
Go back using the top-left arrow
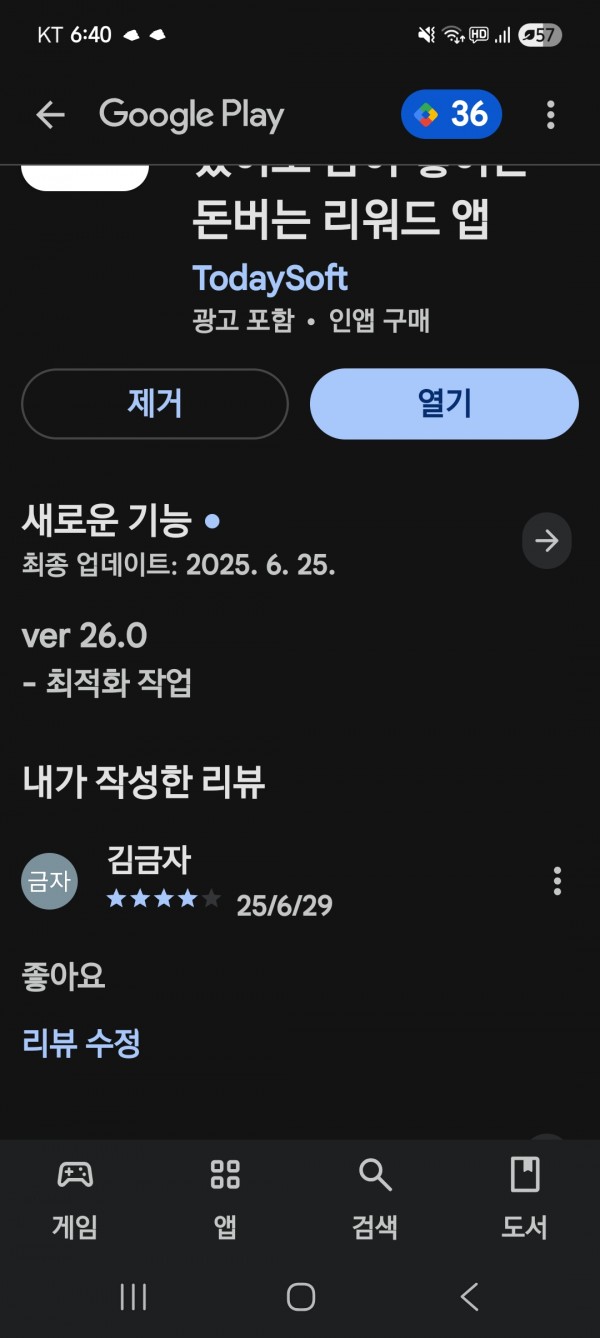(x=50, y=116)
